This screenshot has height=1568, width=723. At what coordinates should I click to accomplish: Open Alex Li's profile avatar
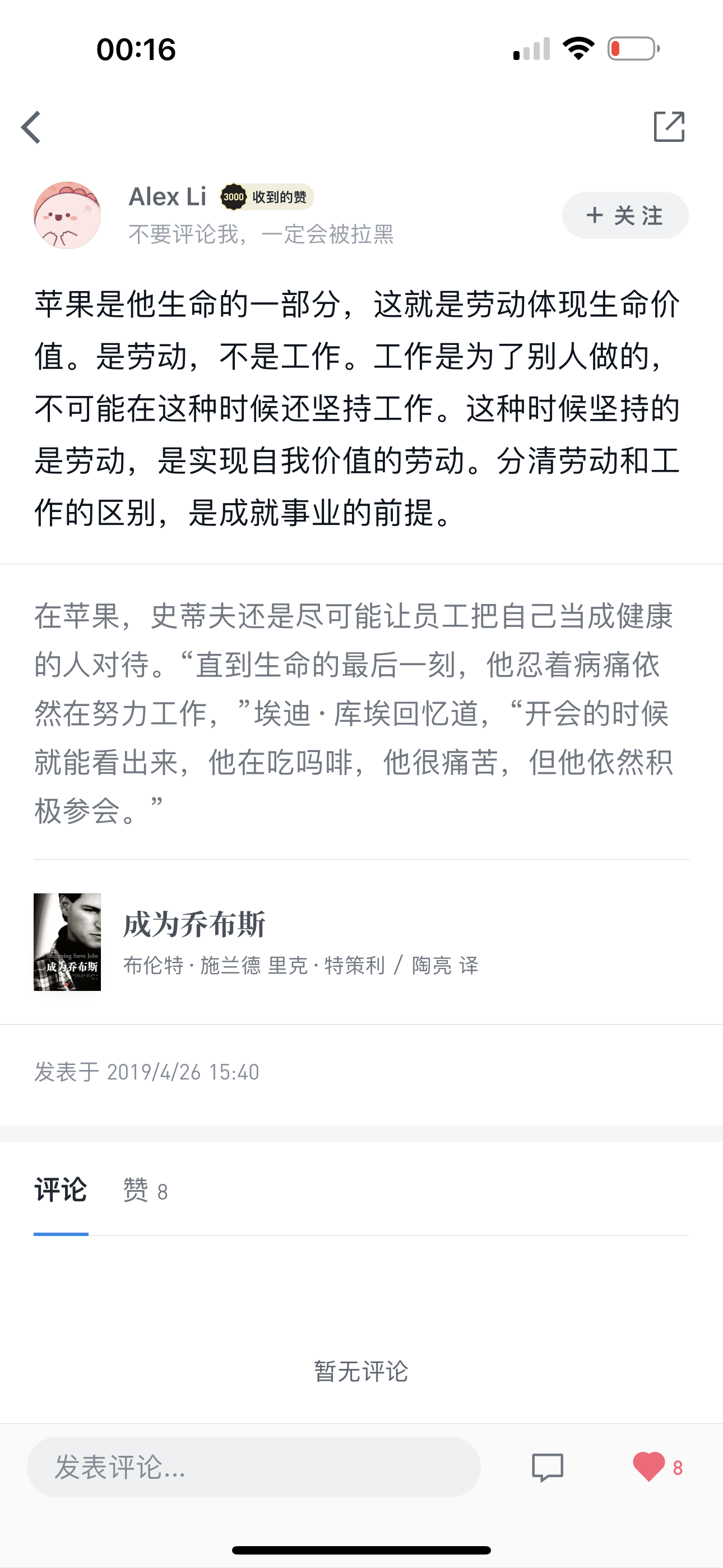67,215
